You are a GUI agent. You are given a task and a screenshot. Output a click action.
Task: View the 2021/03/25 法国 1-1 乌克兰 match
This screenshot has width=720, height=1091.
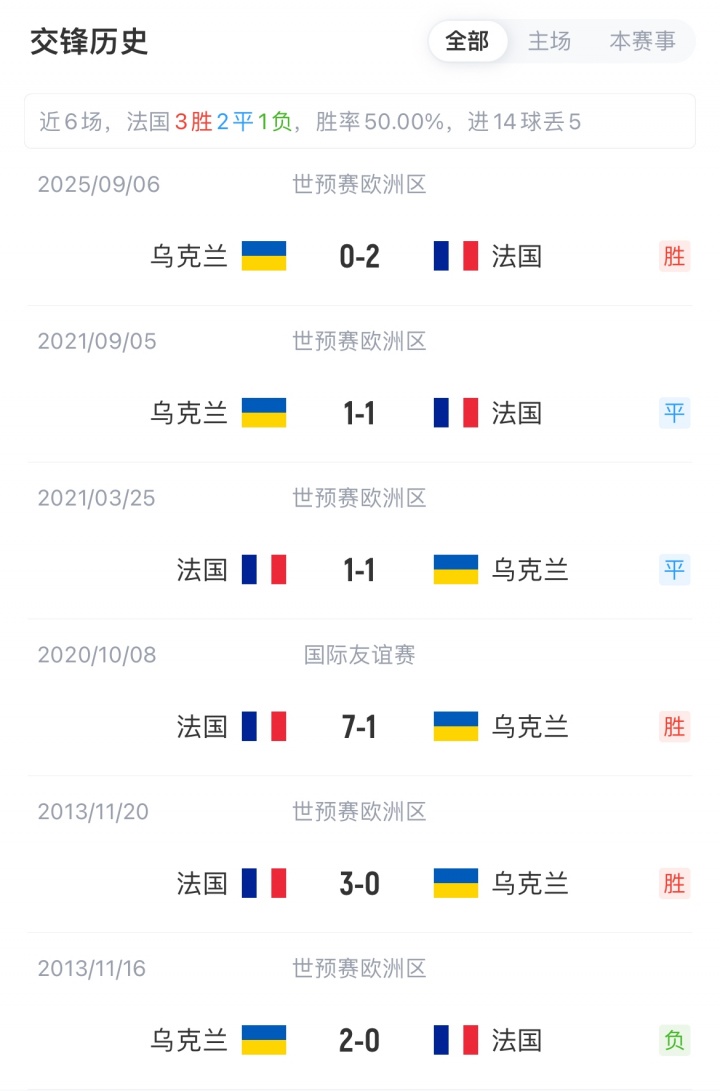coord(360,570)
